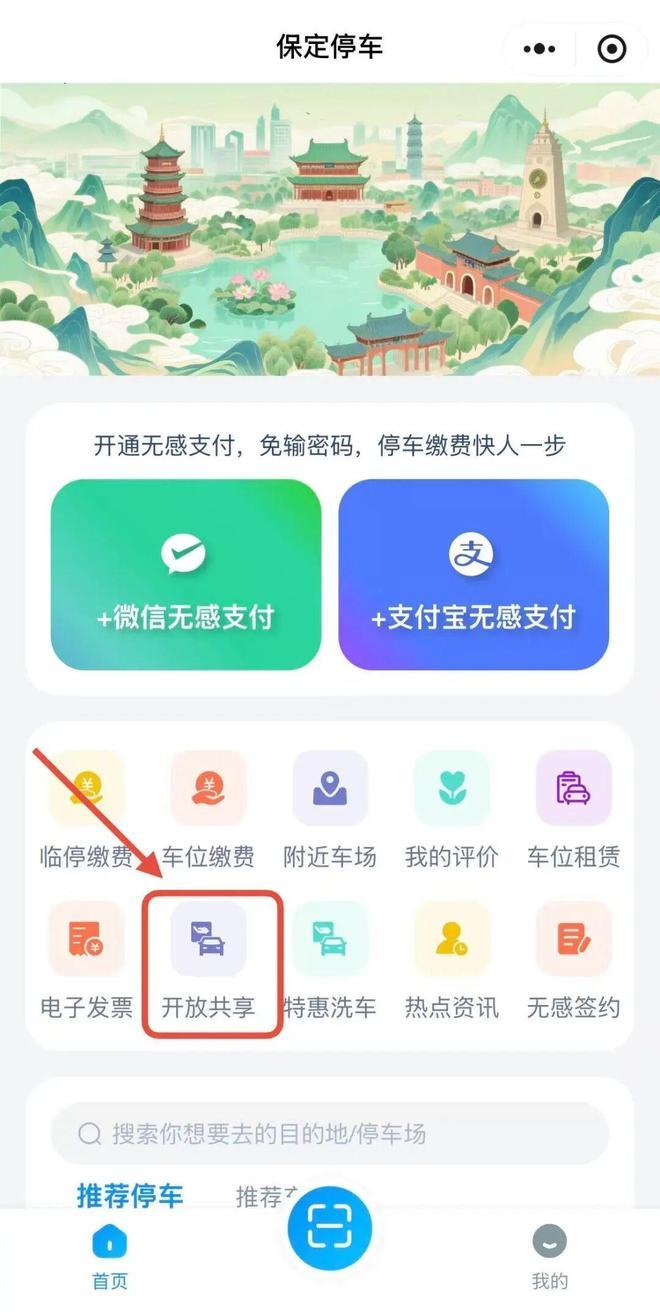Image resolution: width=660 pixels, height=1312 pixels.
Task: Open the mini program overflow menu
Action: pos(539,48)
